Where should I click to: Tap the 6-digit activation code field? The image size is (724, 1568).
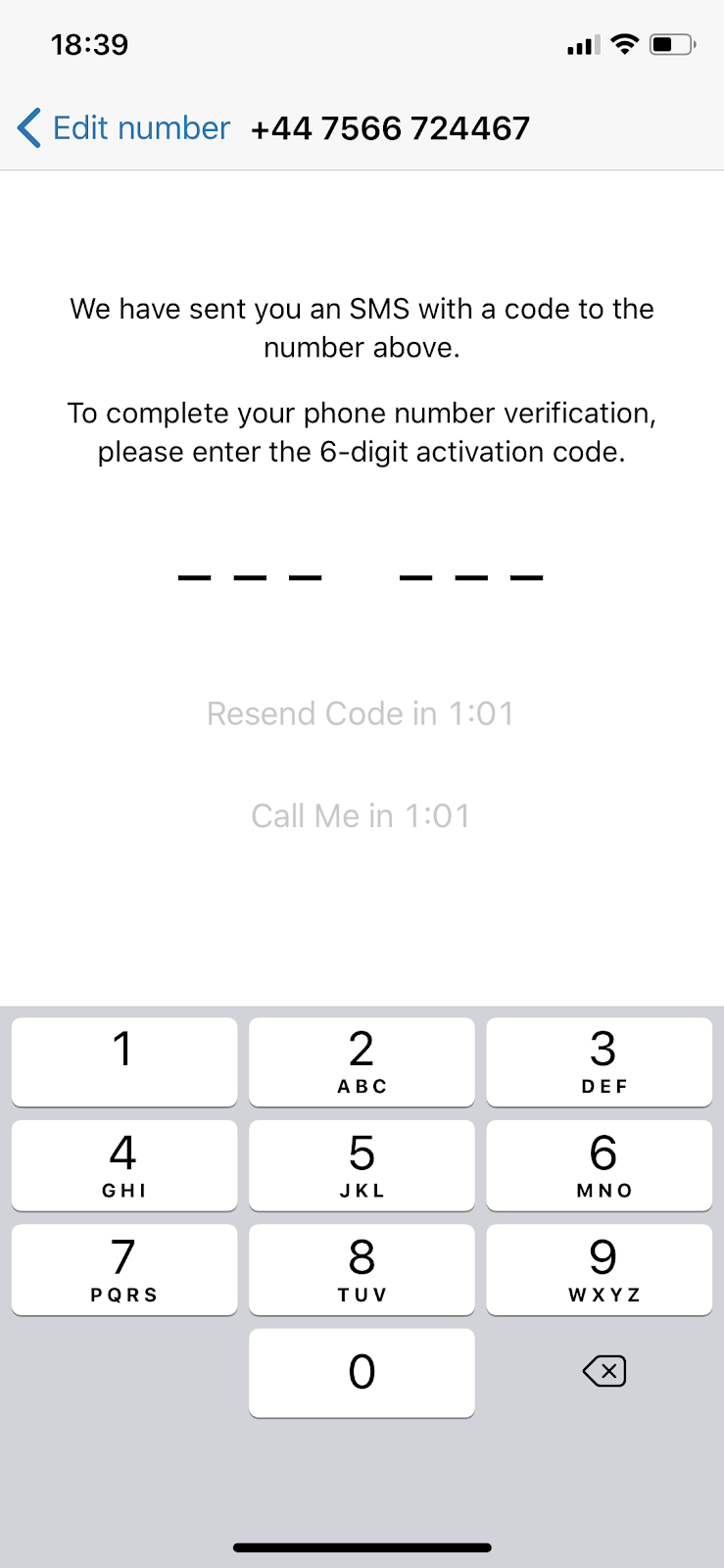point(361,577)
